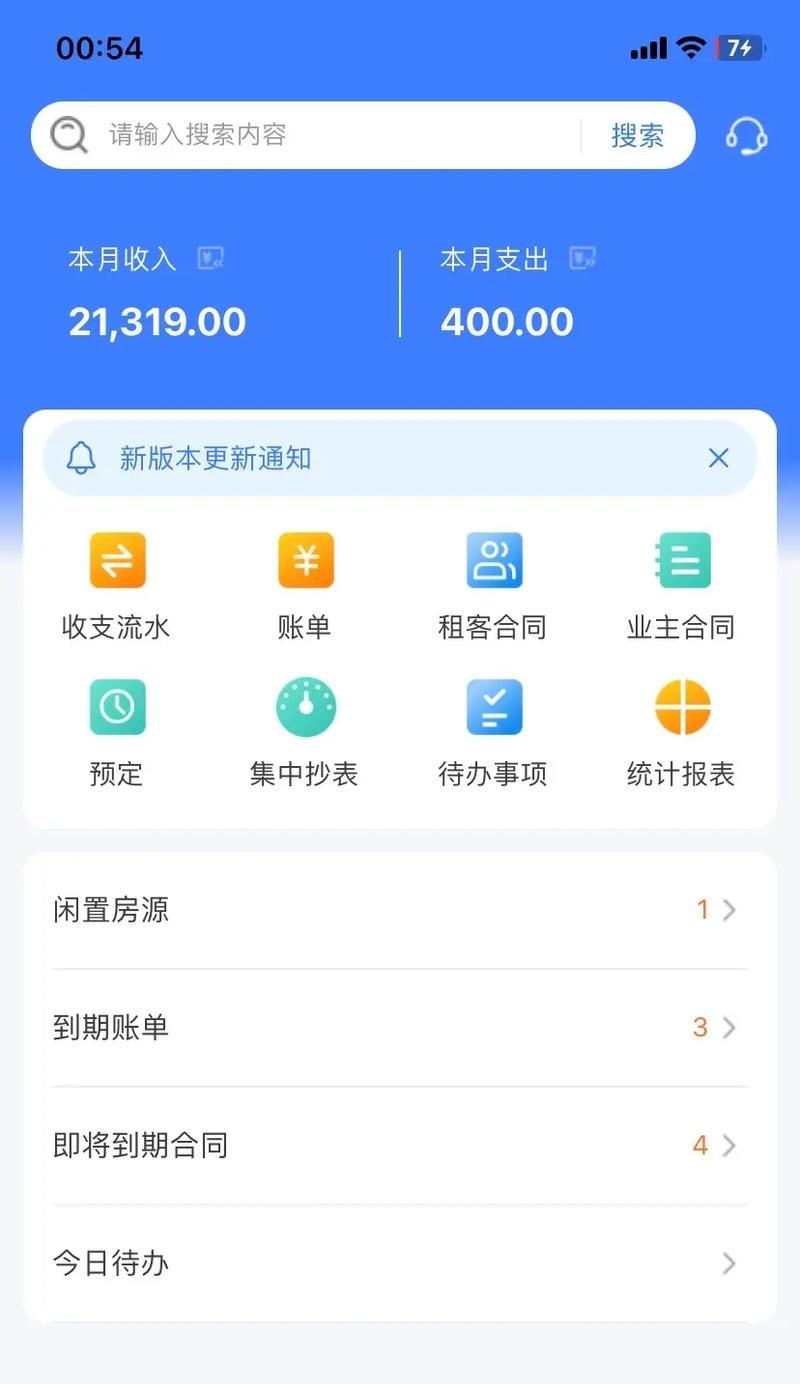Open 待办事项

coord(493,733)
